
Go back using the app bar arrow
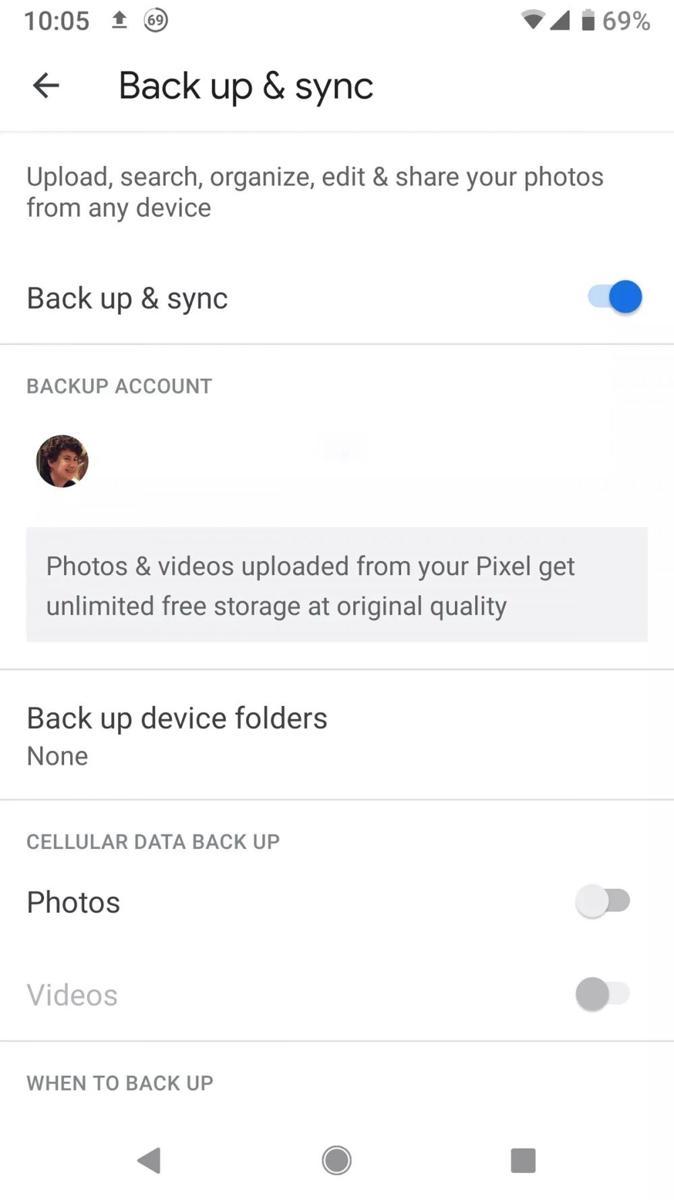tap(46, 86)
